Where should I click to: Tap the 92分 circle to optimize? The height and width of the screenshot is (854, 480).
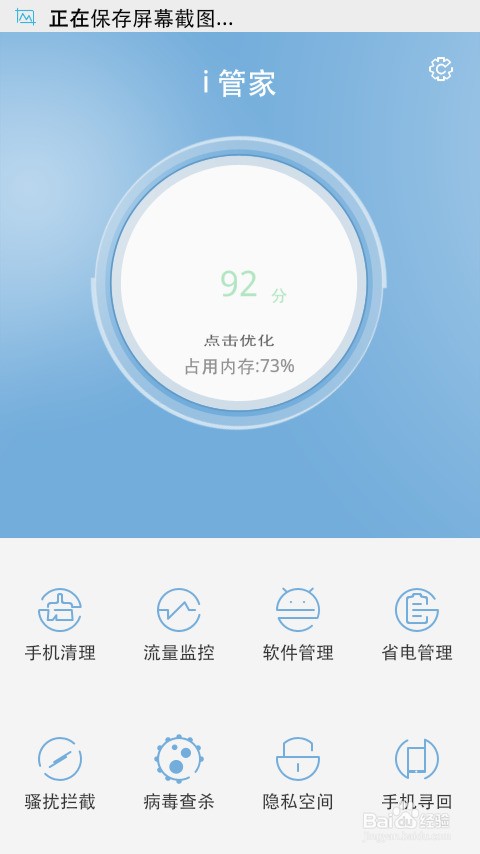click(x=239, y=282)
